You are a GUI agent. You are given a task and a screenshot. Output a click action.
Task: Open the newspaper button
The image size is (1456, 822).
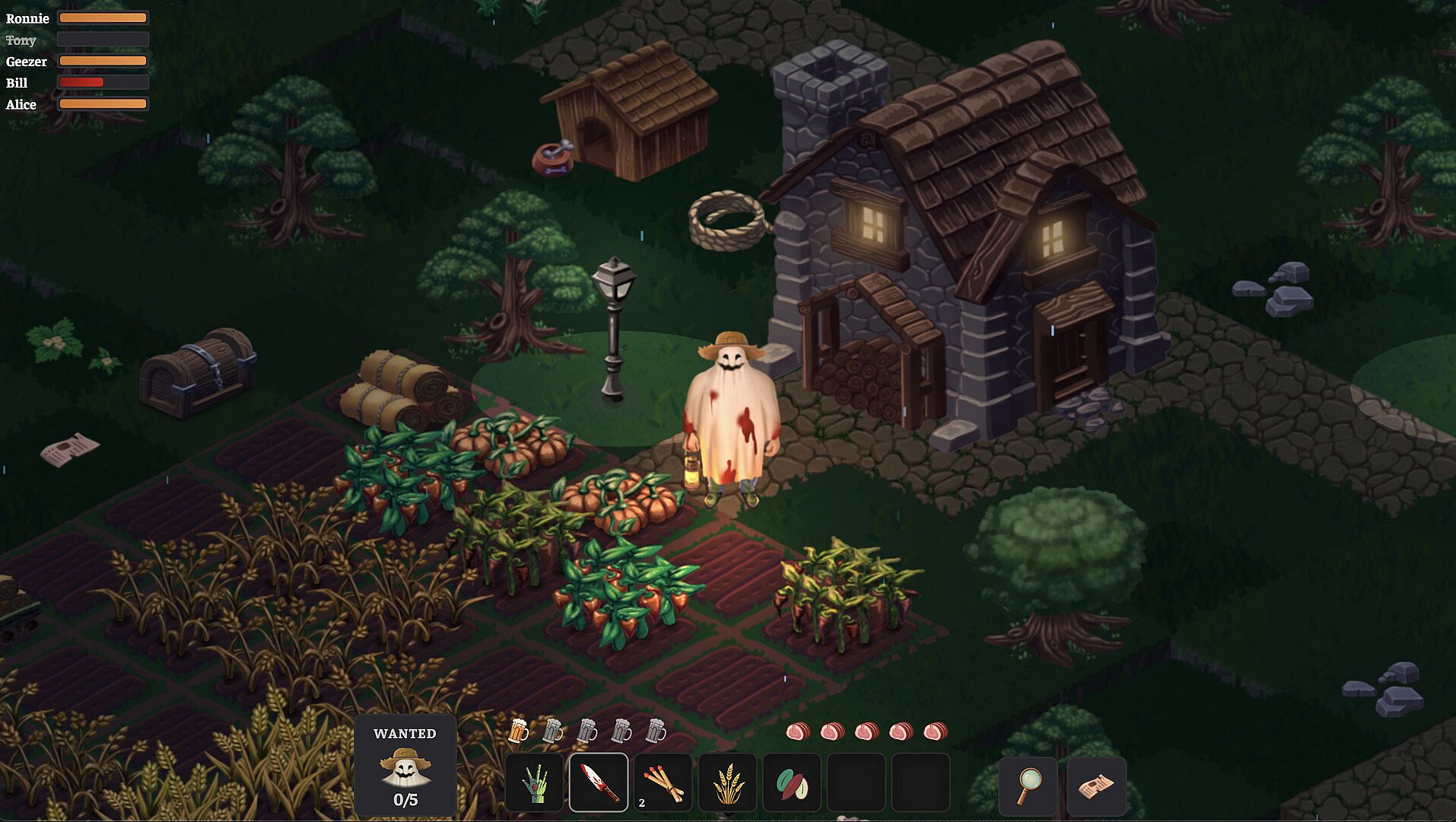point(1096,785)
